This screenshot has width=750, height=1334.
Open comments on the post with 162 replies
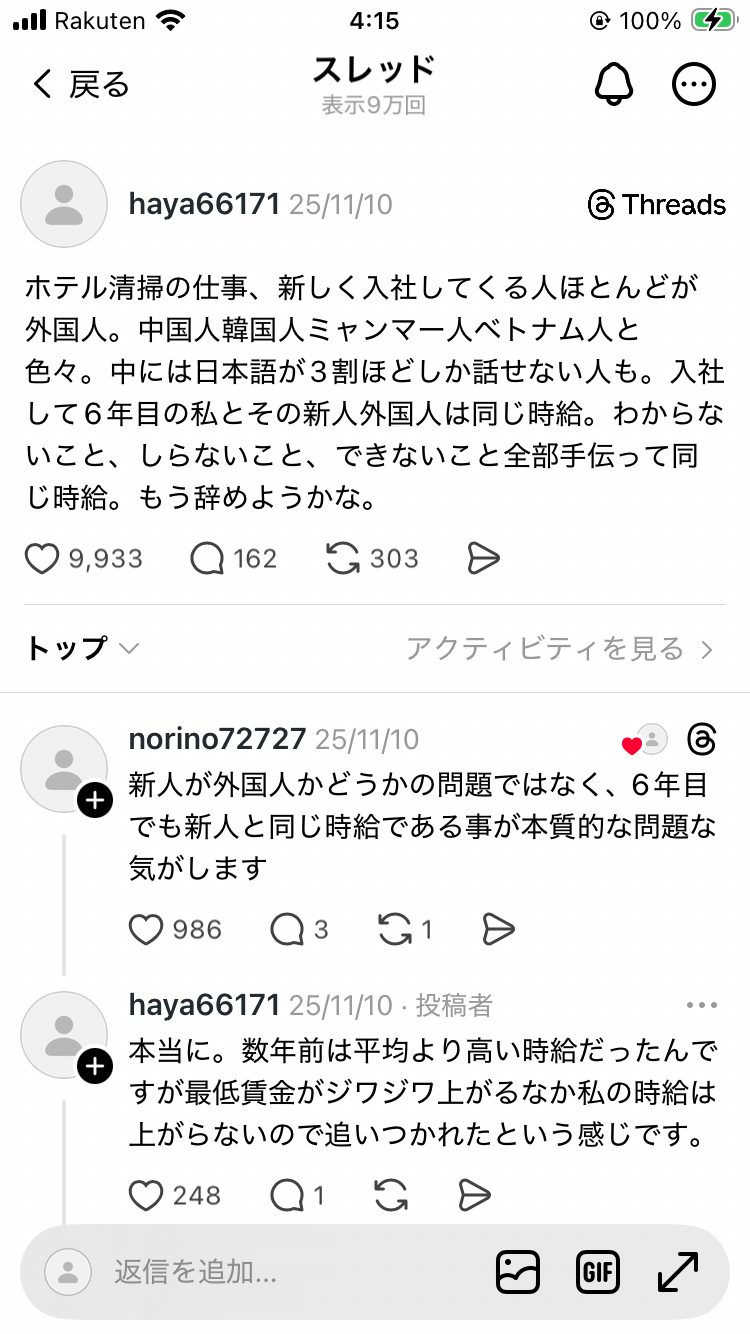207,559
